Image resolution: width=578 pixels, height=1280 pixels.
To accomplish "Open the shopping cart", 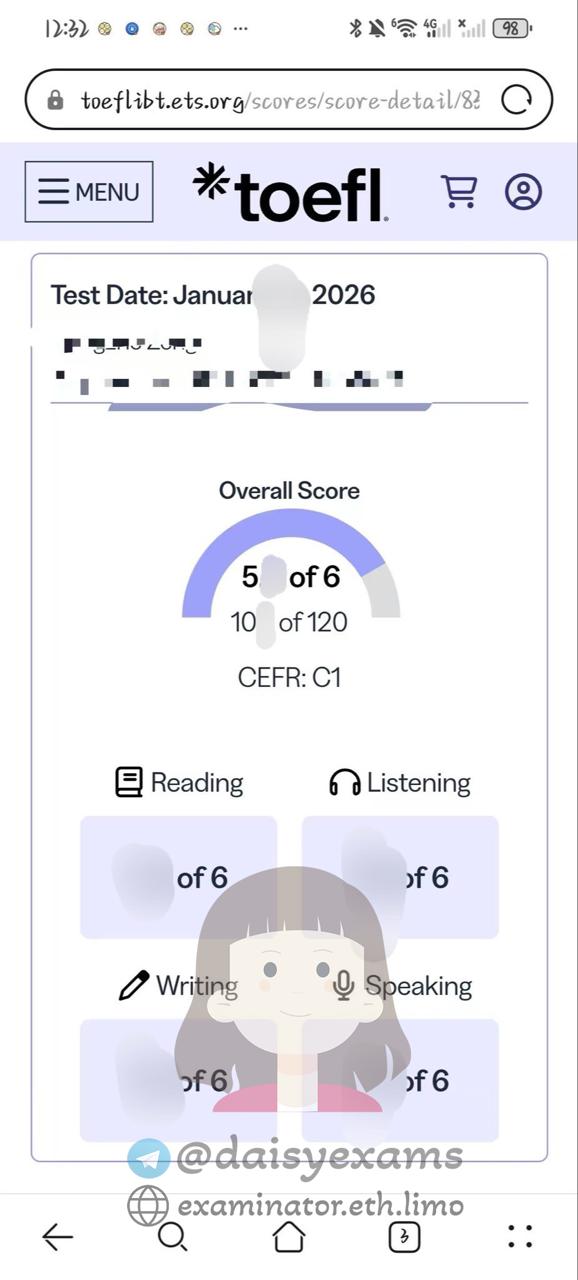I will coord(459,191).
